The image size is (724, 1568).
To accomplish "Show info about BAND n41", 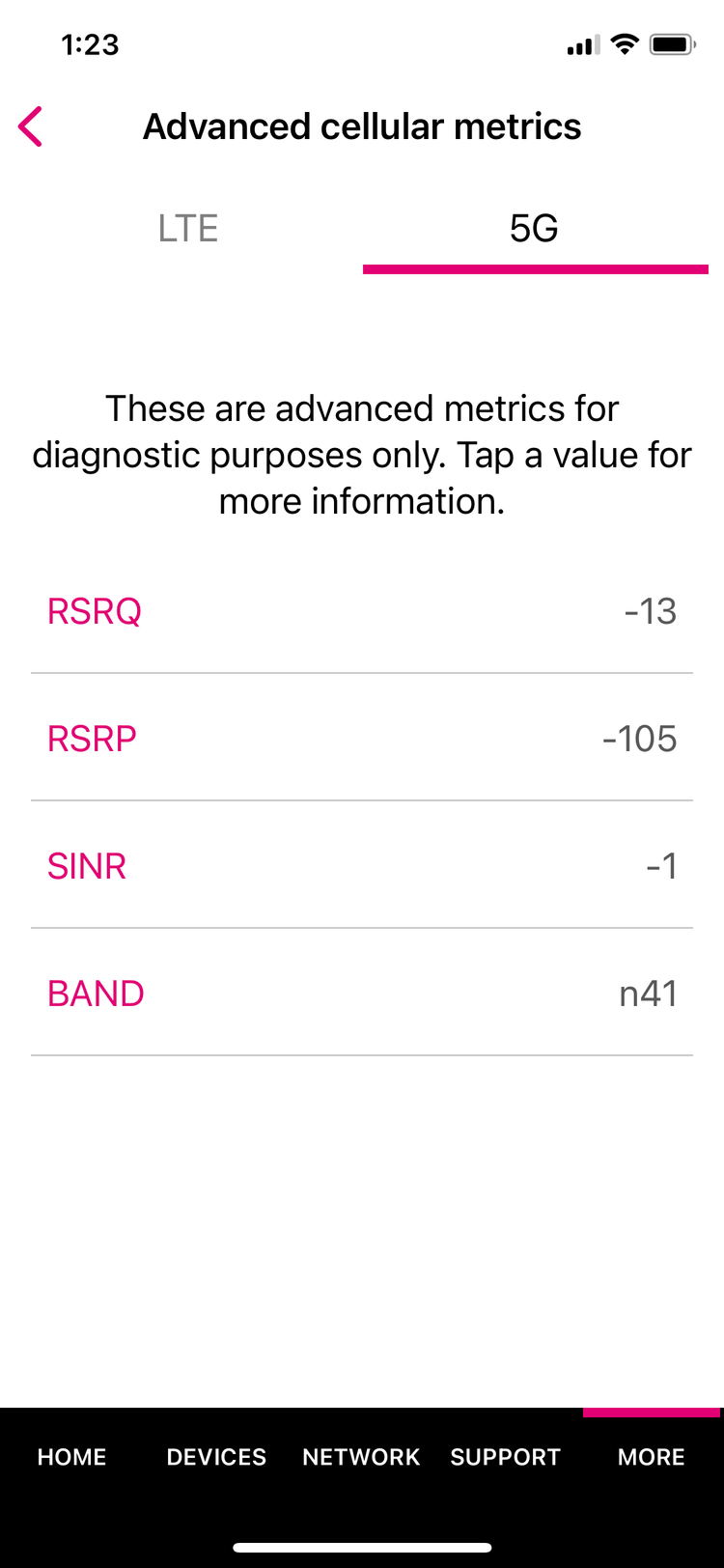I will 362,993.
